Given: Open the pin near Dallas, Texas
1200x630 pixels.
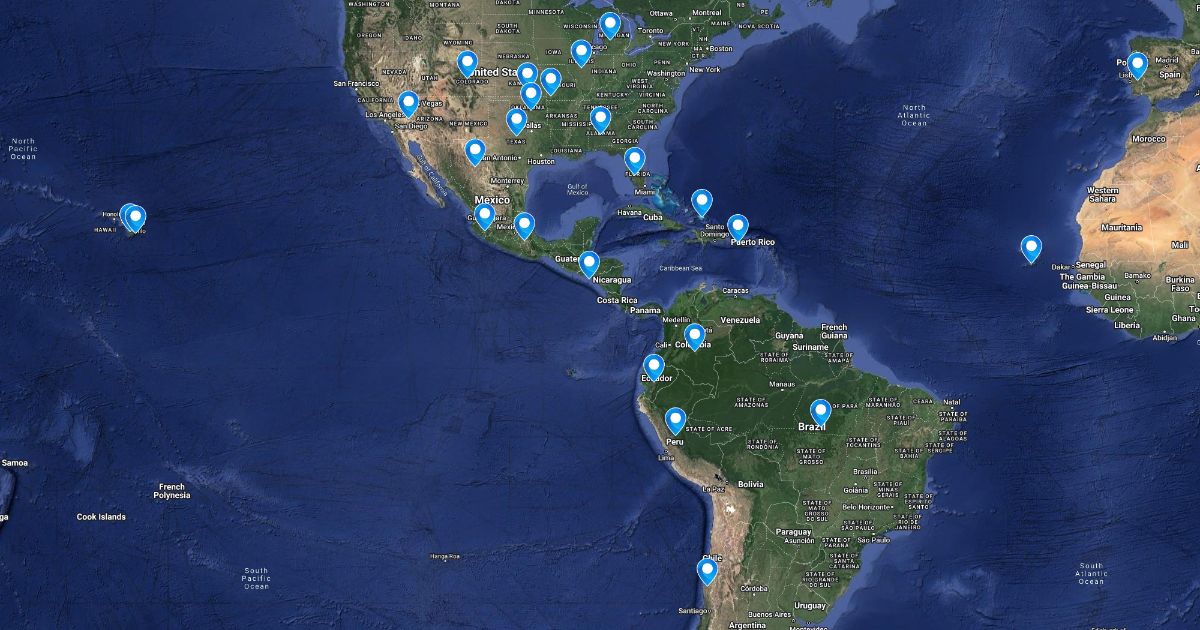Looking at the screenshot, I should [x=516, y=120].
